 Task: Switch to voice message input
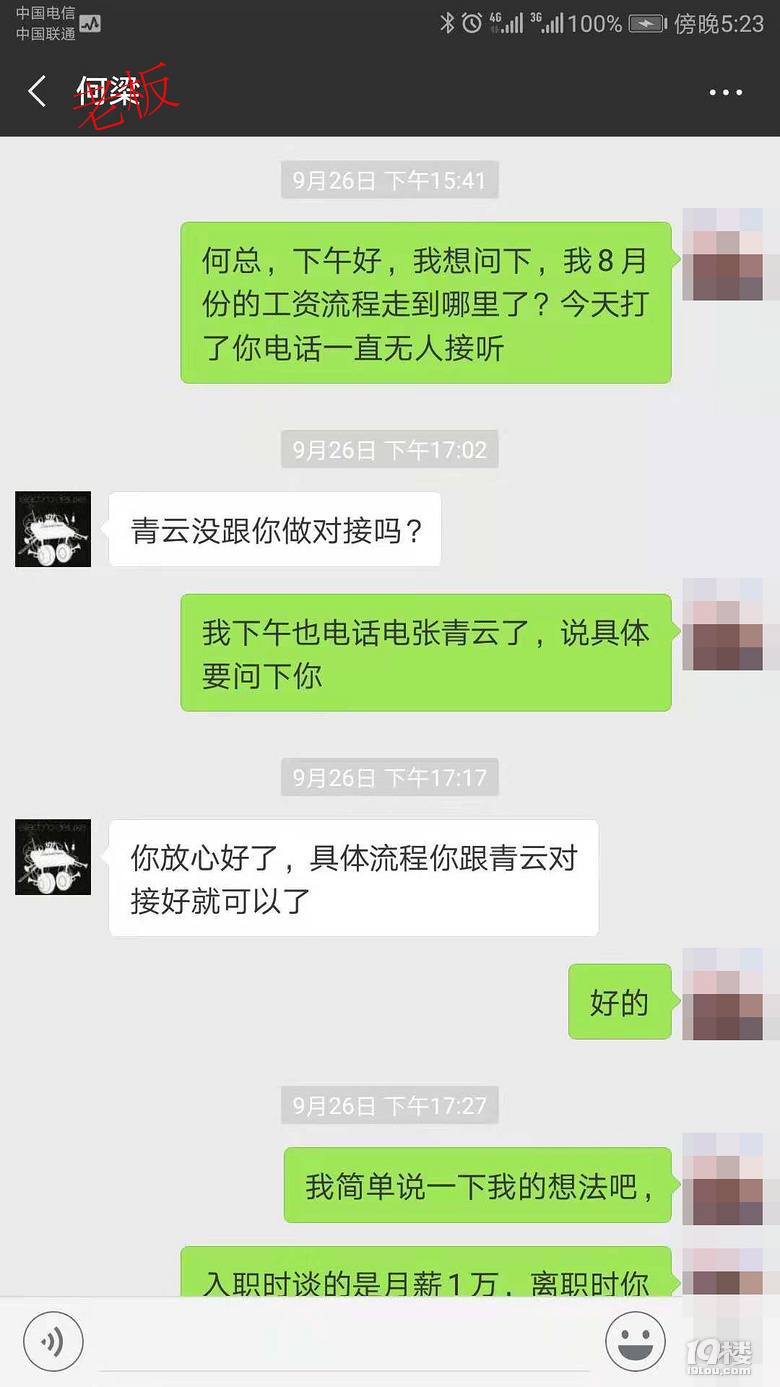[53, 1341]
